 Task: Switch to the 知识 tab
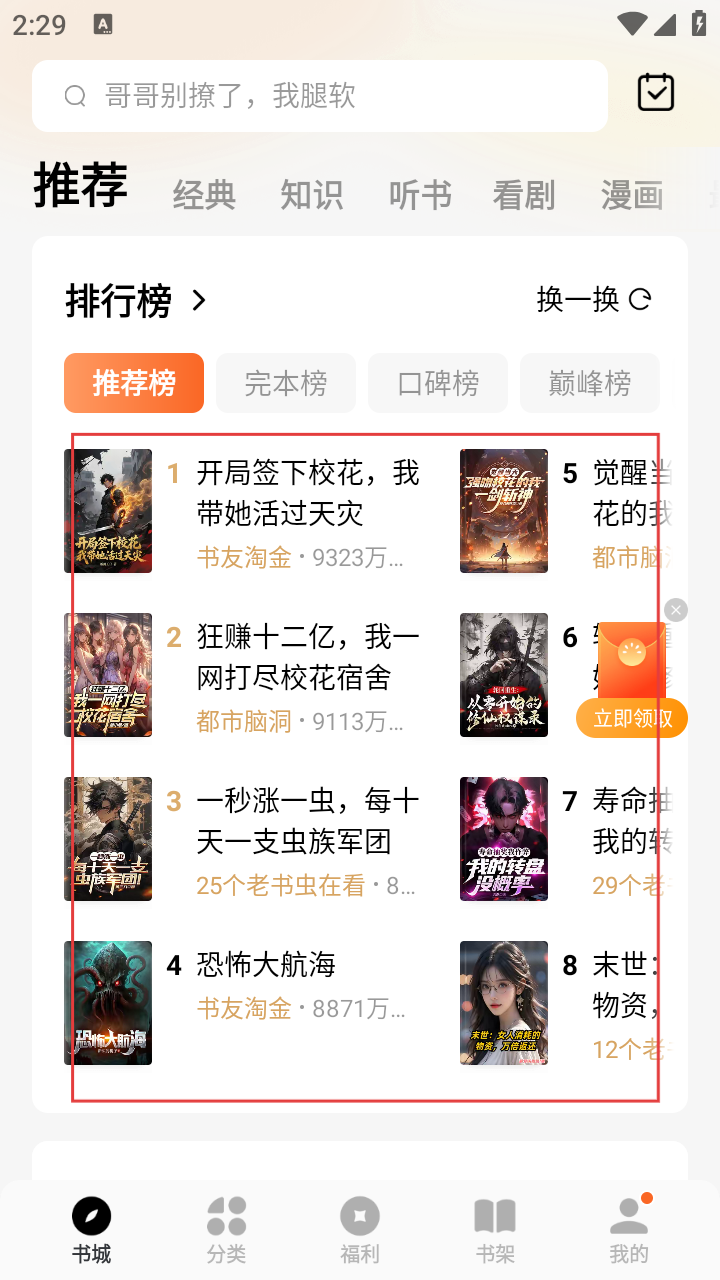[311, 195]
